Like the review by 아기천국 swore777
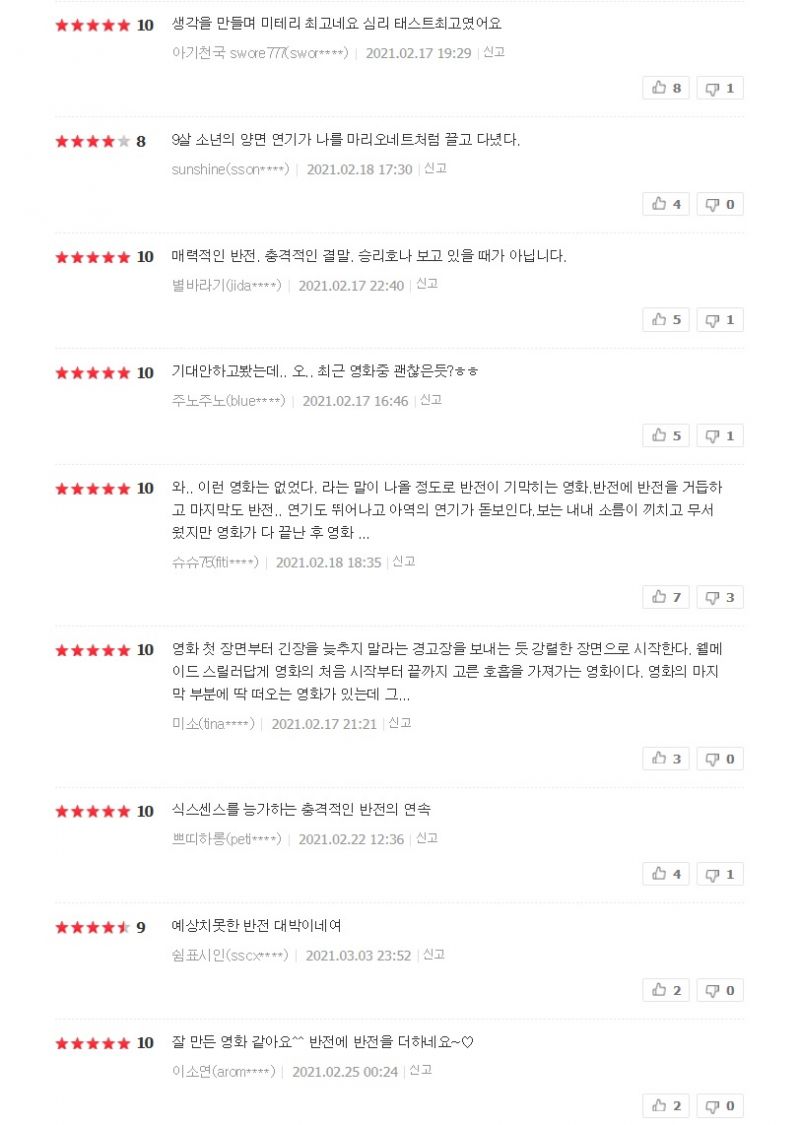 tap(666, 88)
